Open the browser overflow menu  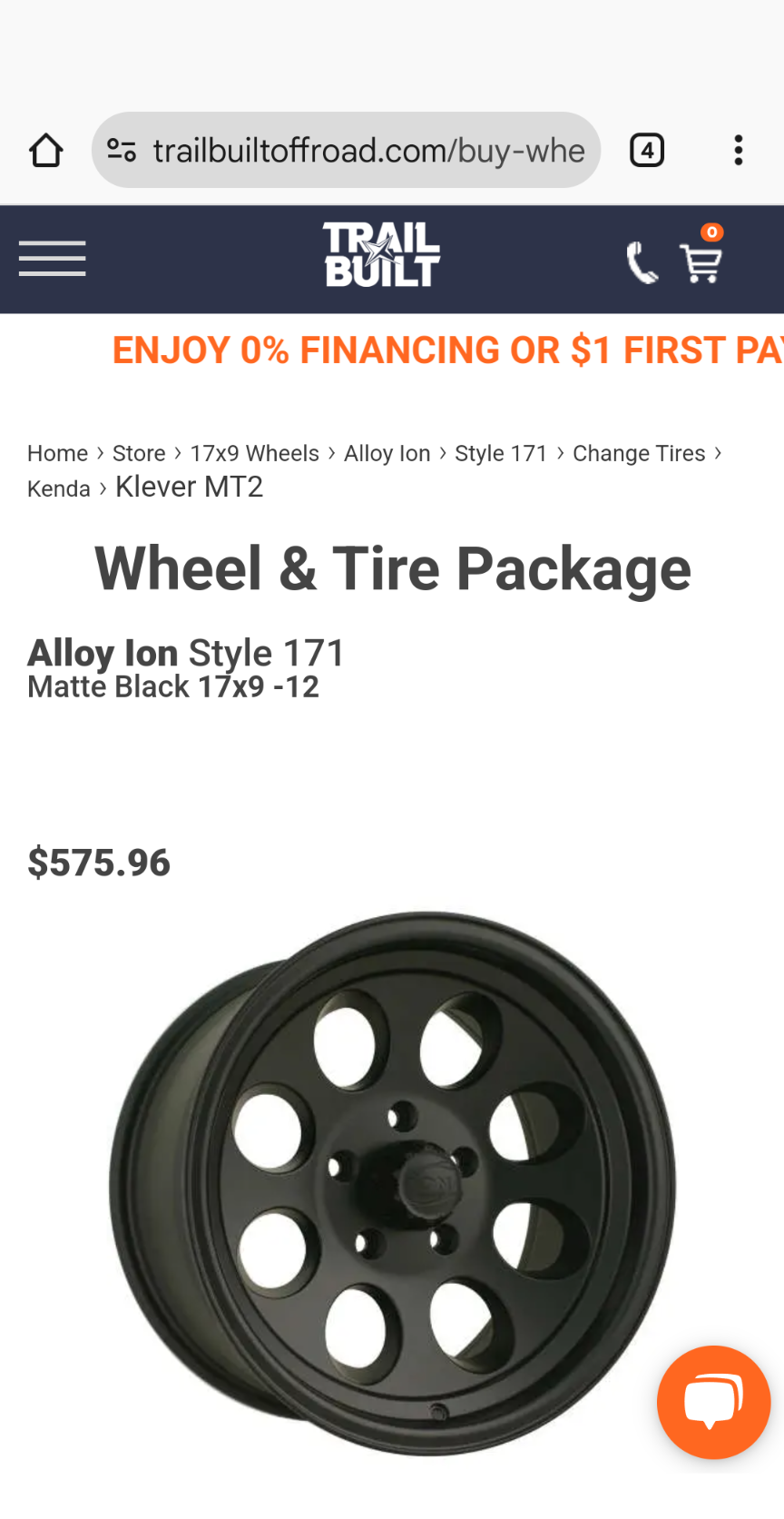(739, 151)
